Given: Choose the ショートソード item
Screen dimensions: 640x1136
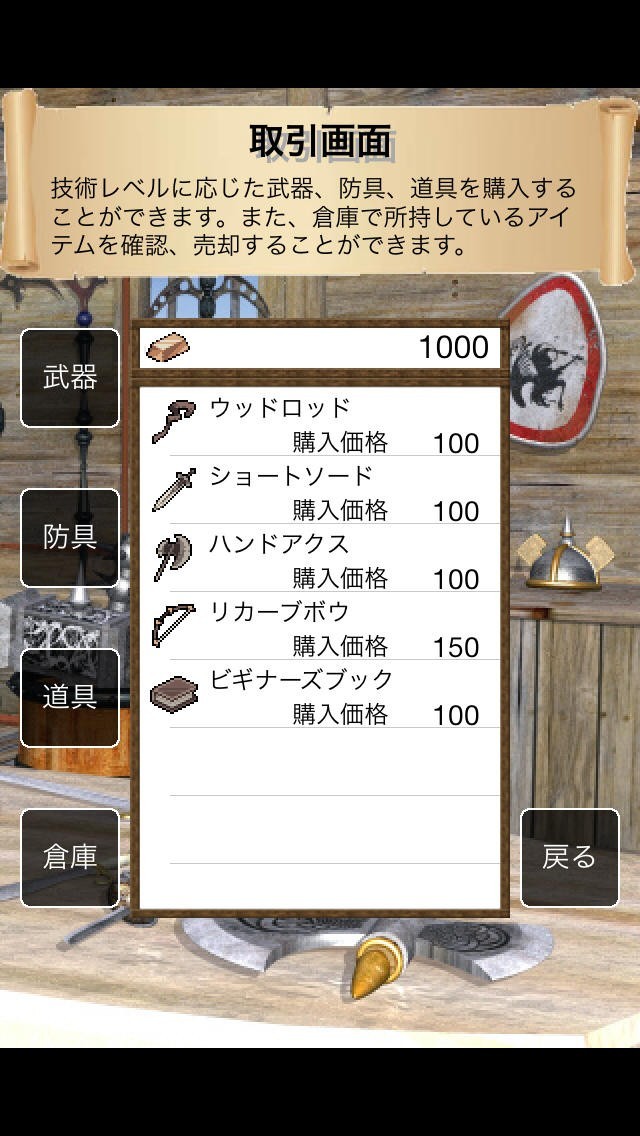Looking at the screenshot, I should 320,490.
